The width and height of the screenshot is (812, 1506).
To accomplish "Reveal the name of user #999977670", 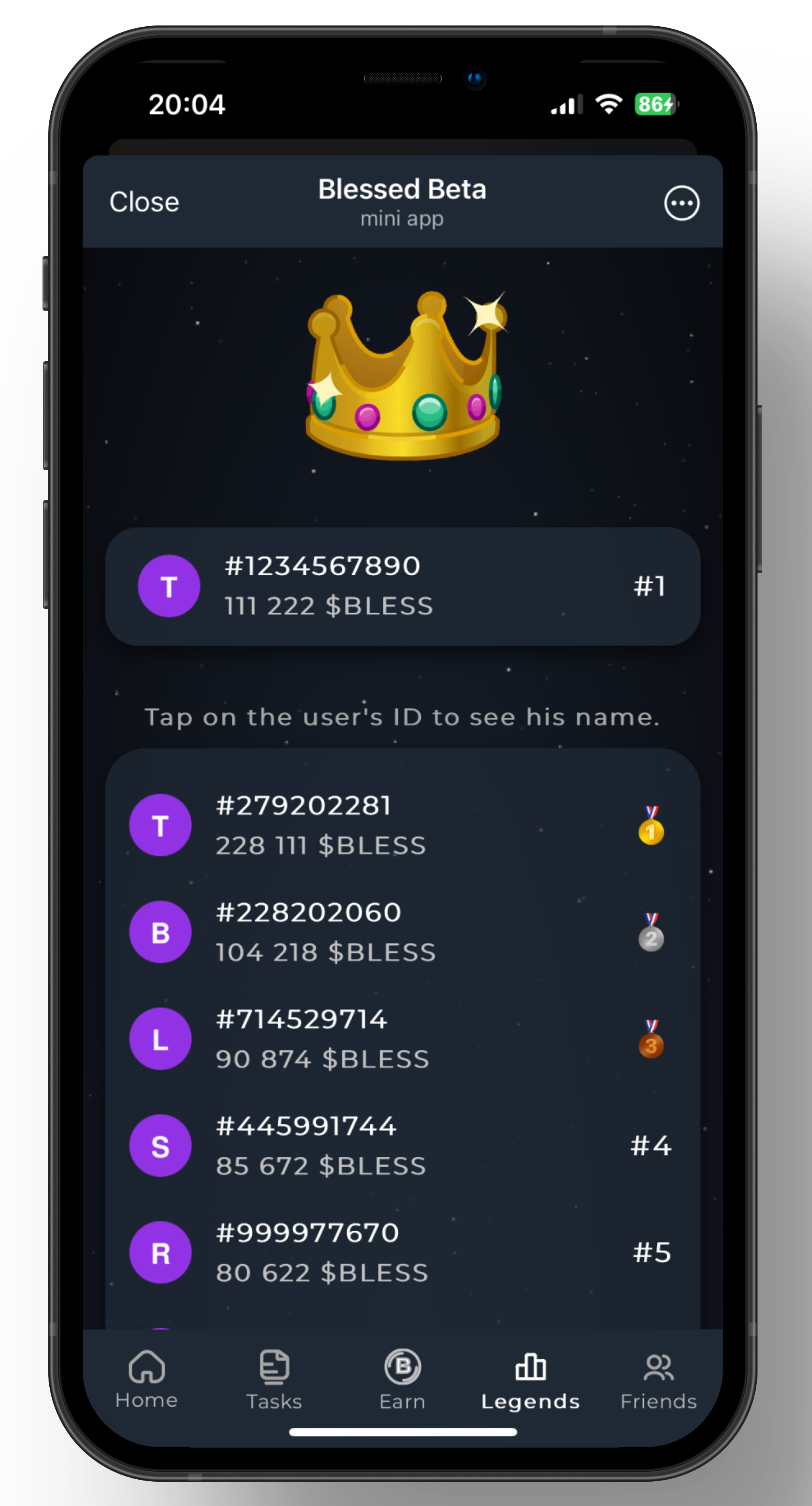I will pos(307,1234).
